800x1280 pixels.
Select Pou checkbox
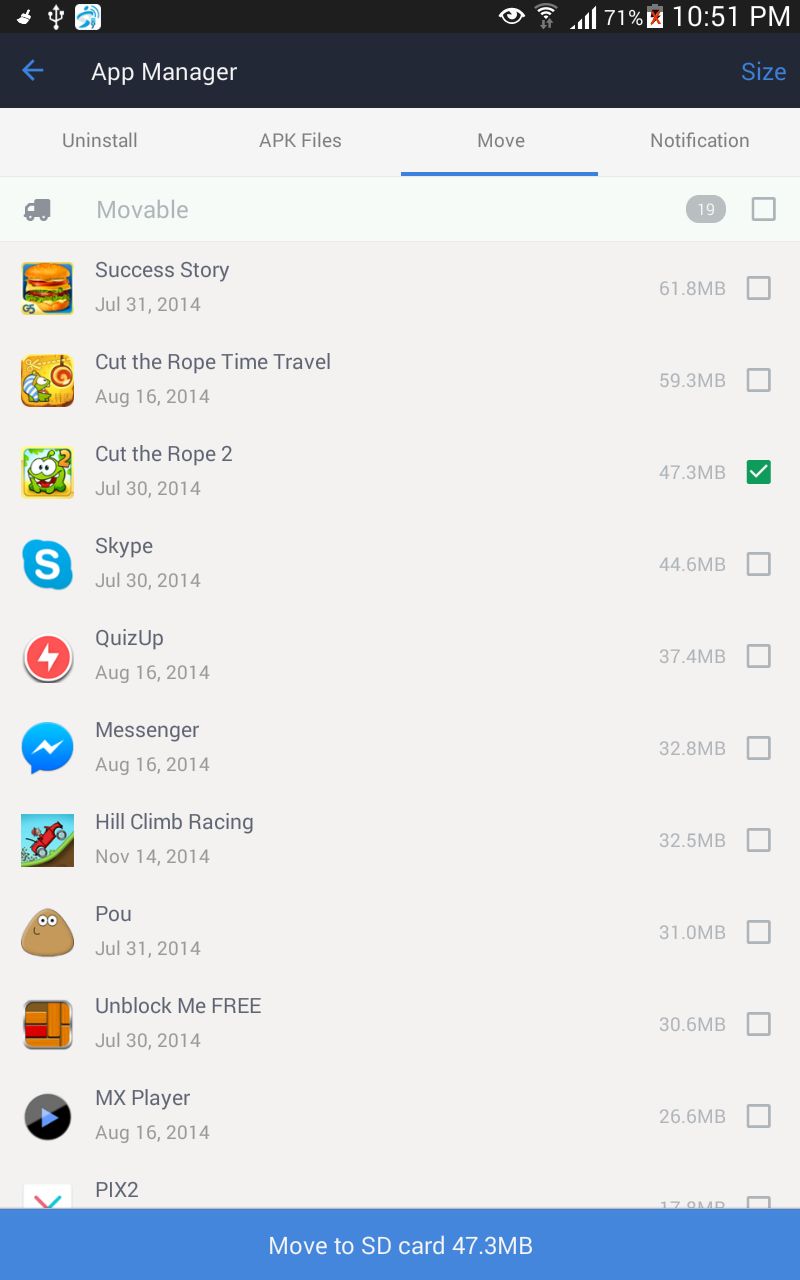[x=759, y=932]
